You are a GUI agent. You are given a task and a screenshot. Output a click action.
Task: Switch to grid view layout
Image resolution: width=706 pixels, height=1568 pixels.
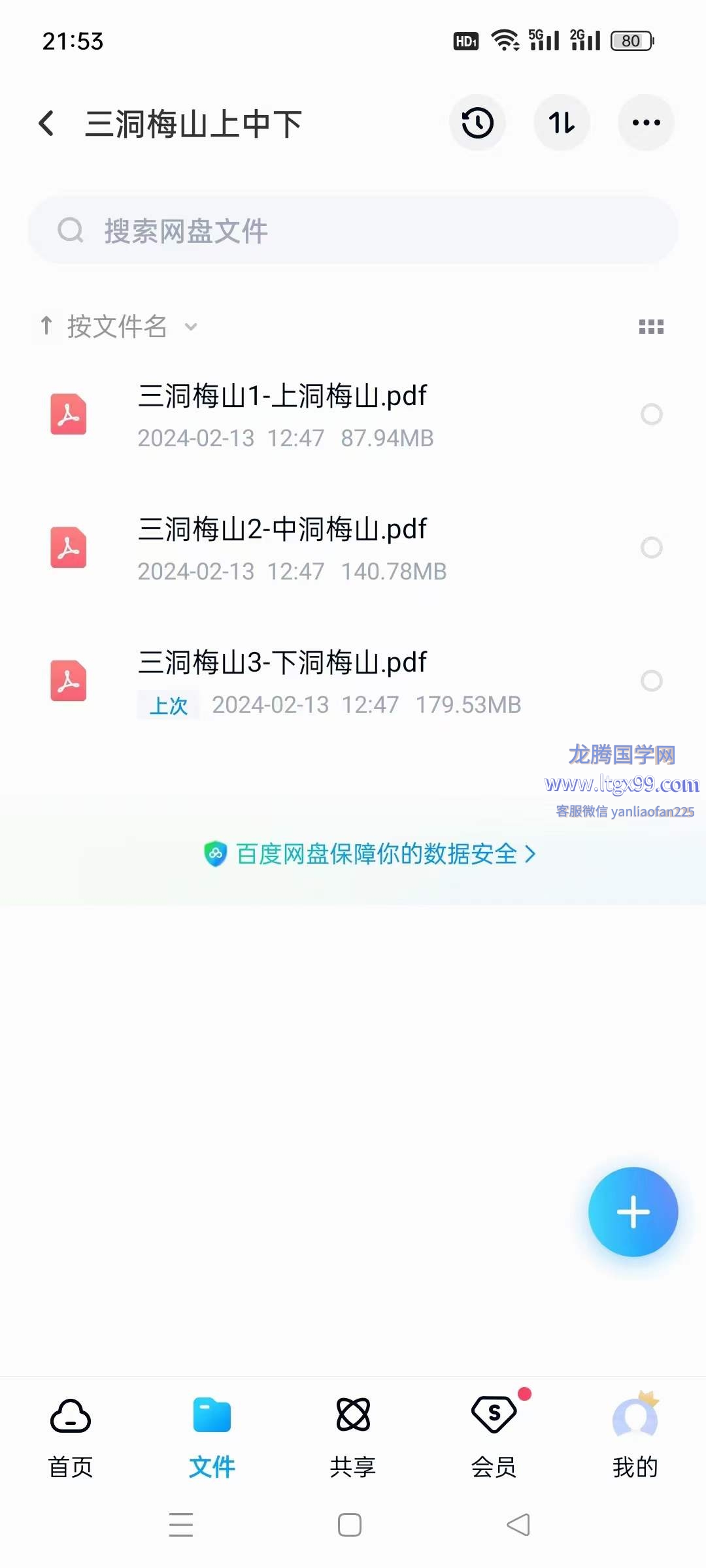tap(651, 327)
